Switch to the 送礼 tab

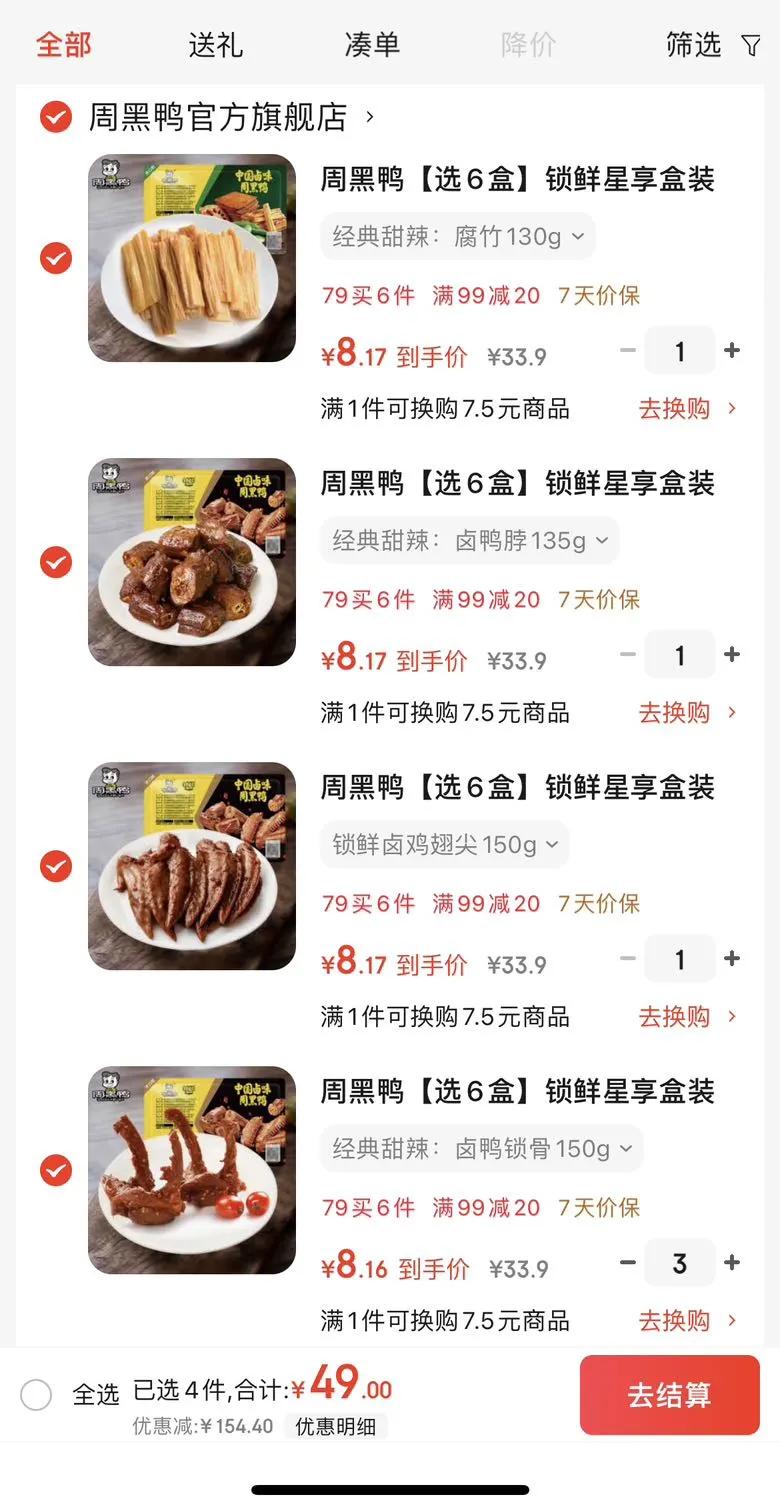click(x=215, y=45)
